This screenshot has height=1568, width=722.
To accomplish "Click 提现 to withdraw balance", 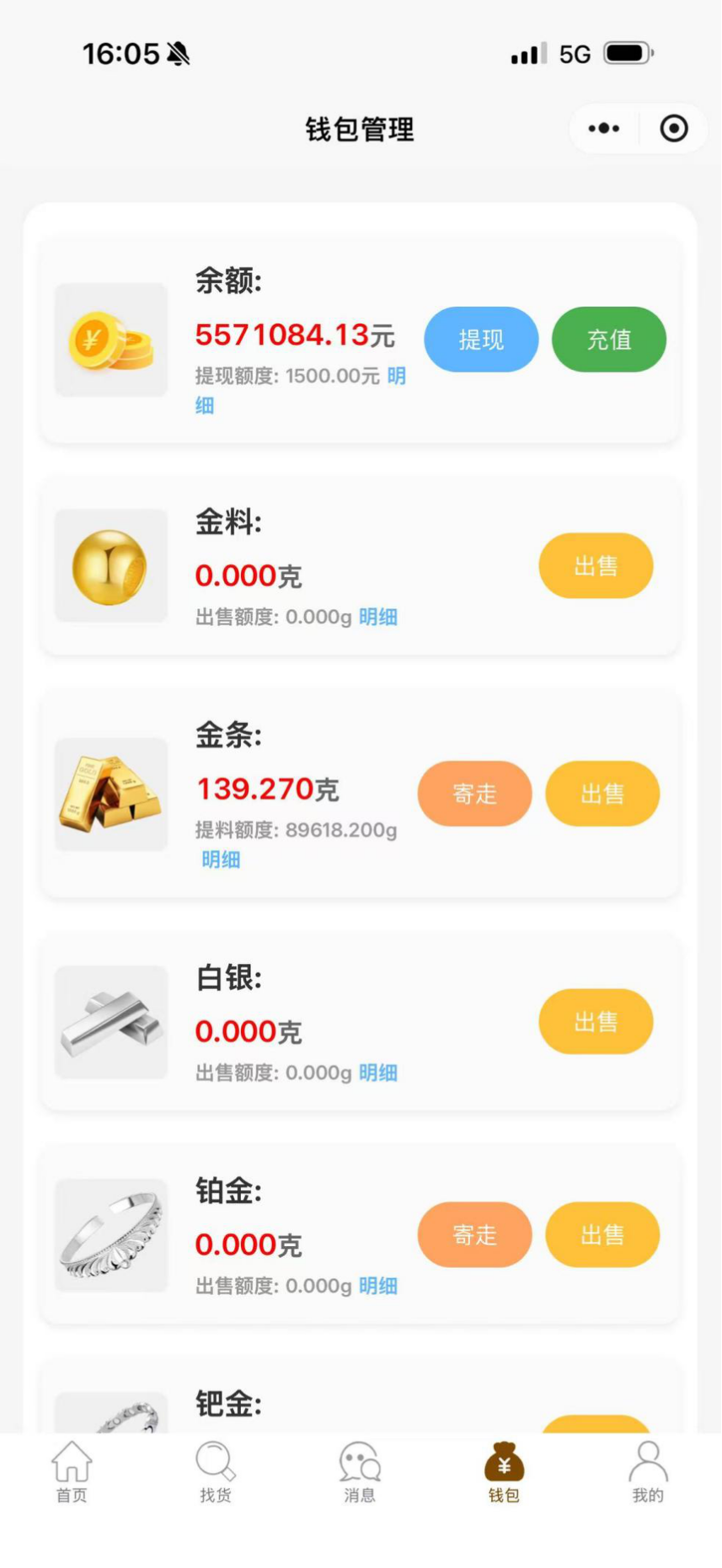I will click(480, 339).
